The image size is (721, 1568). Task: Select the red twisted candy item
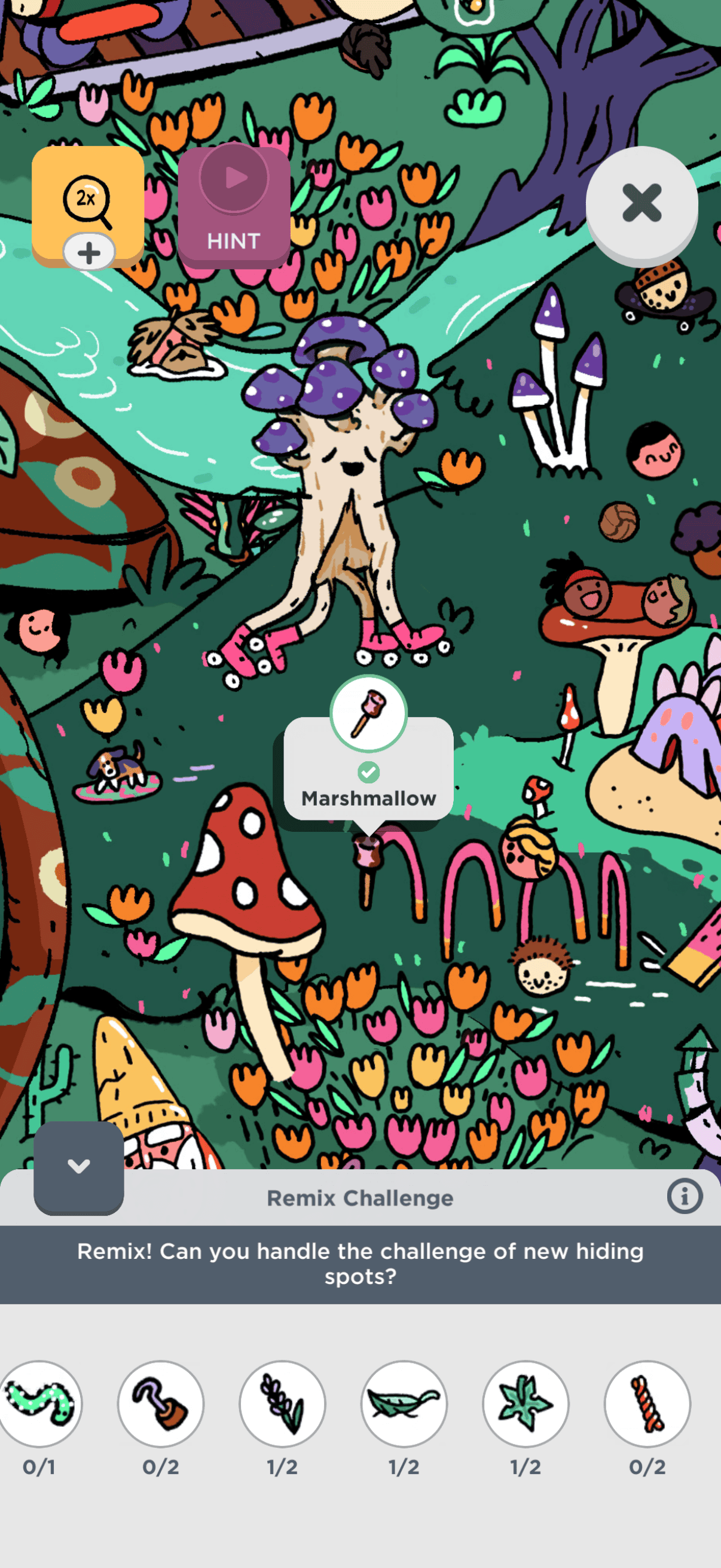[x=647, y=1403]
